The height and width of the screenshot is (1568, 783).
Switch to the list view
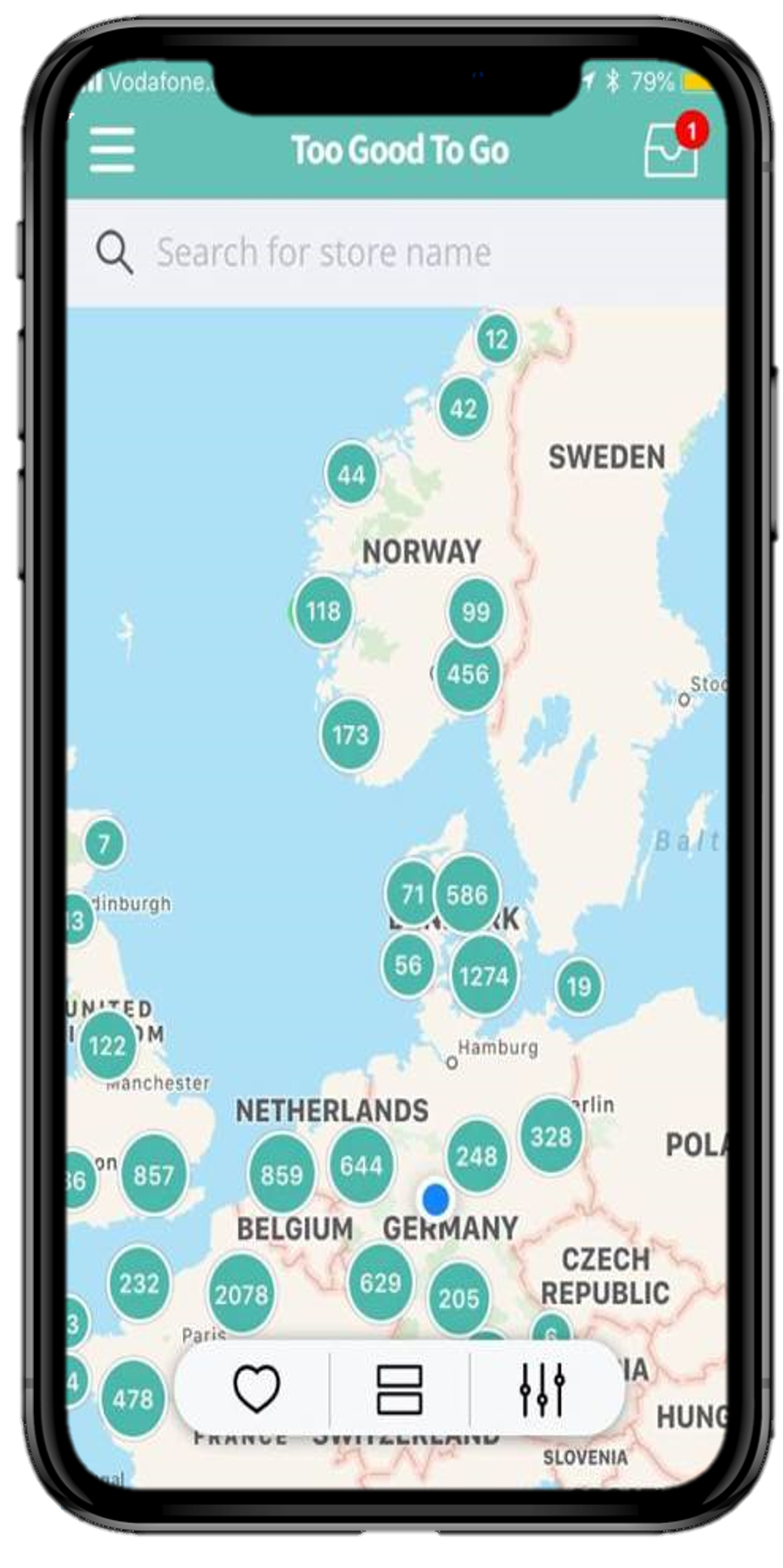tap(399, 1388)
